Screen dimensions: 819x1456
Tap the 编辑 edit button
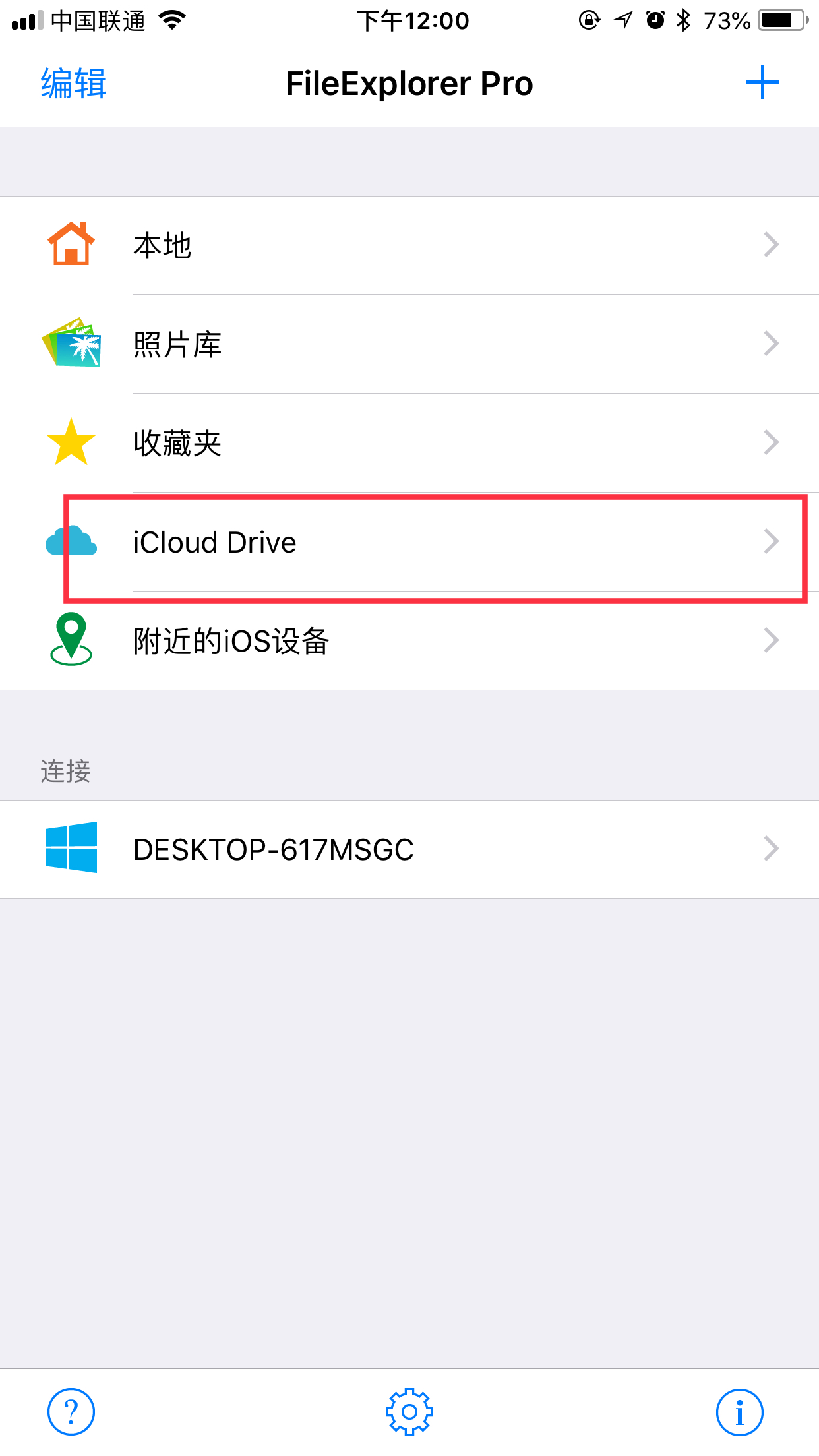point(73,84)
